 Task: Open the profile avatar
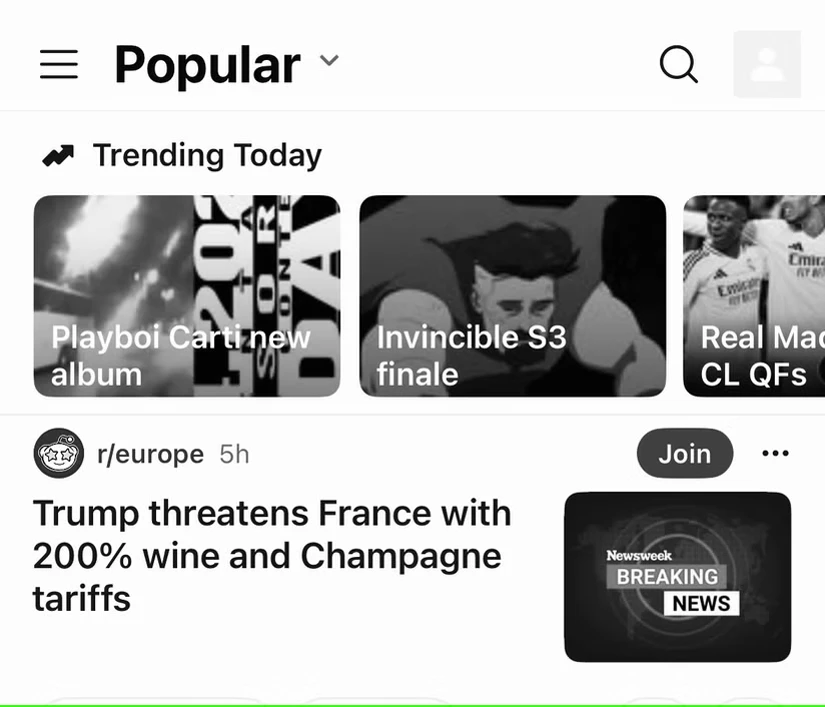(767, 65)
